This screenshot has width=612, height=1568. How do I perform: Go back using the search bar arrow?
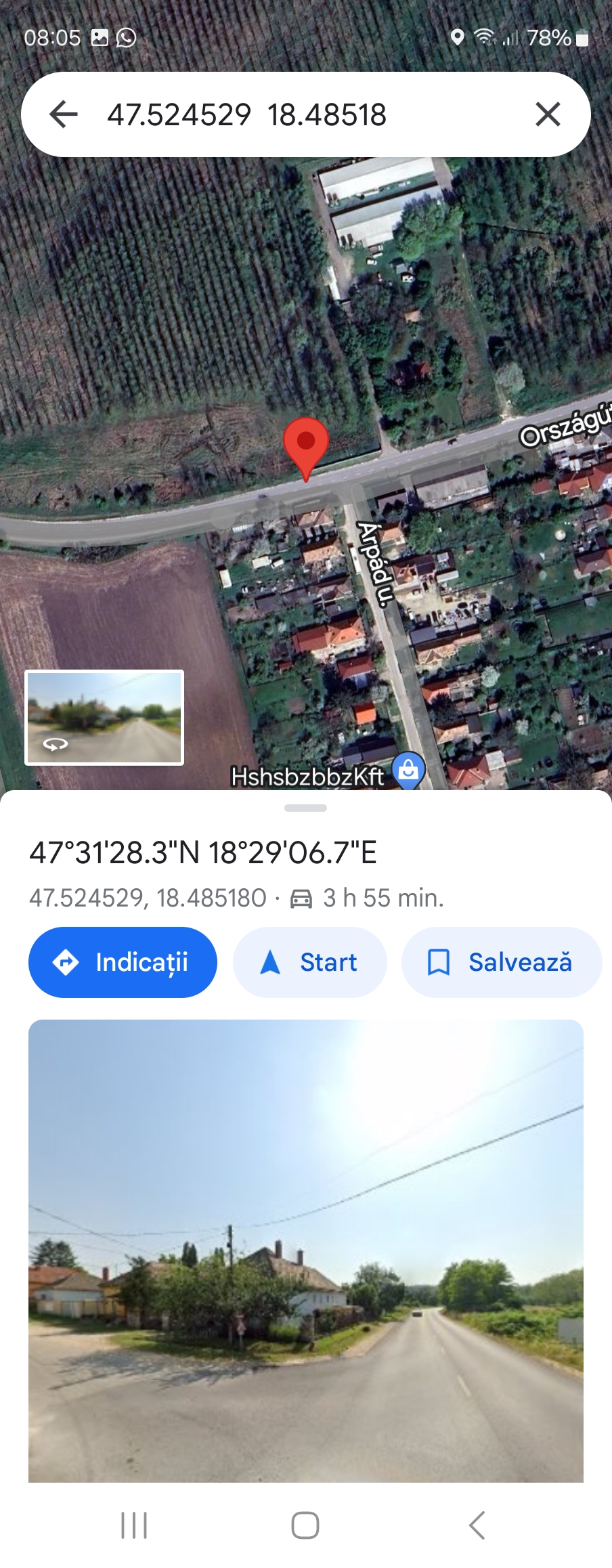point(64,114)
